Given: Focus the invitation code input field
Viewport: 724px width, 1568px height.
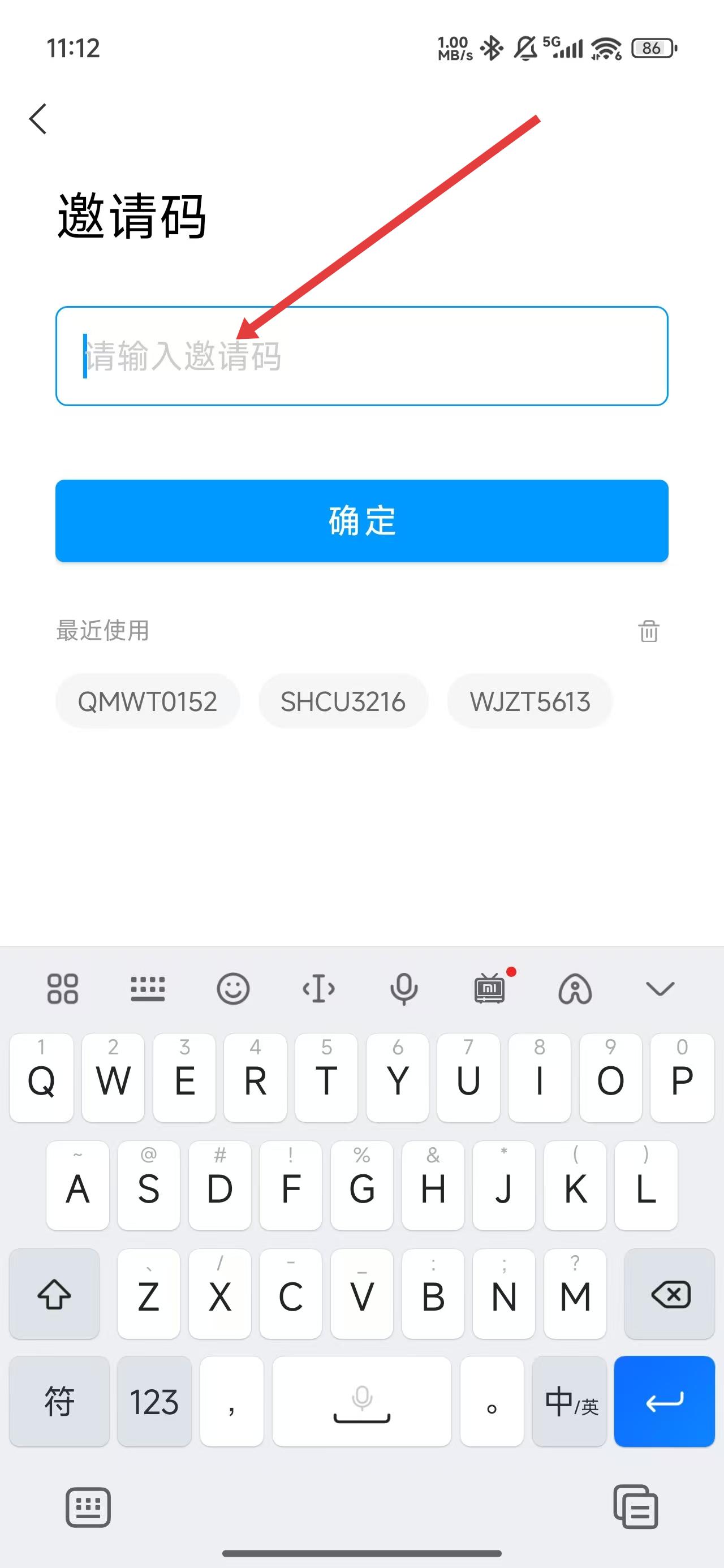Looking at the screenshot, I should coord(361,356).
